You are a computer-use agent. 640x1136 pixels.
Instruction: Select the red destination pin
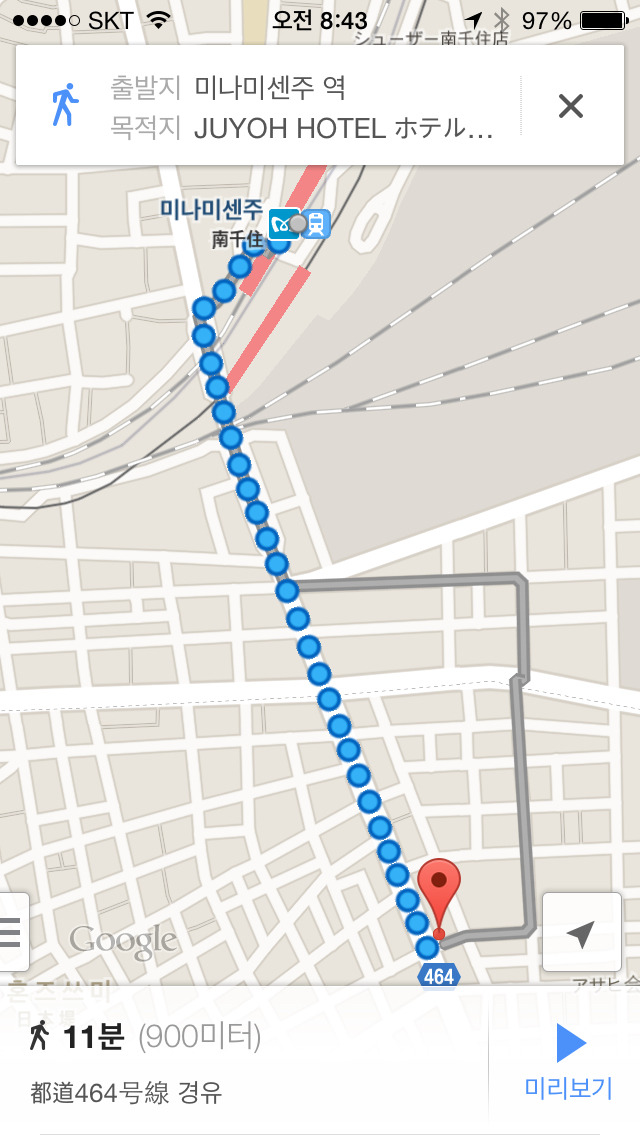tap(439, 886)
